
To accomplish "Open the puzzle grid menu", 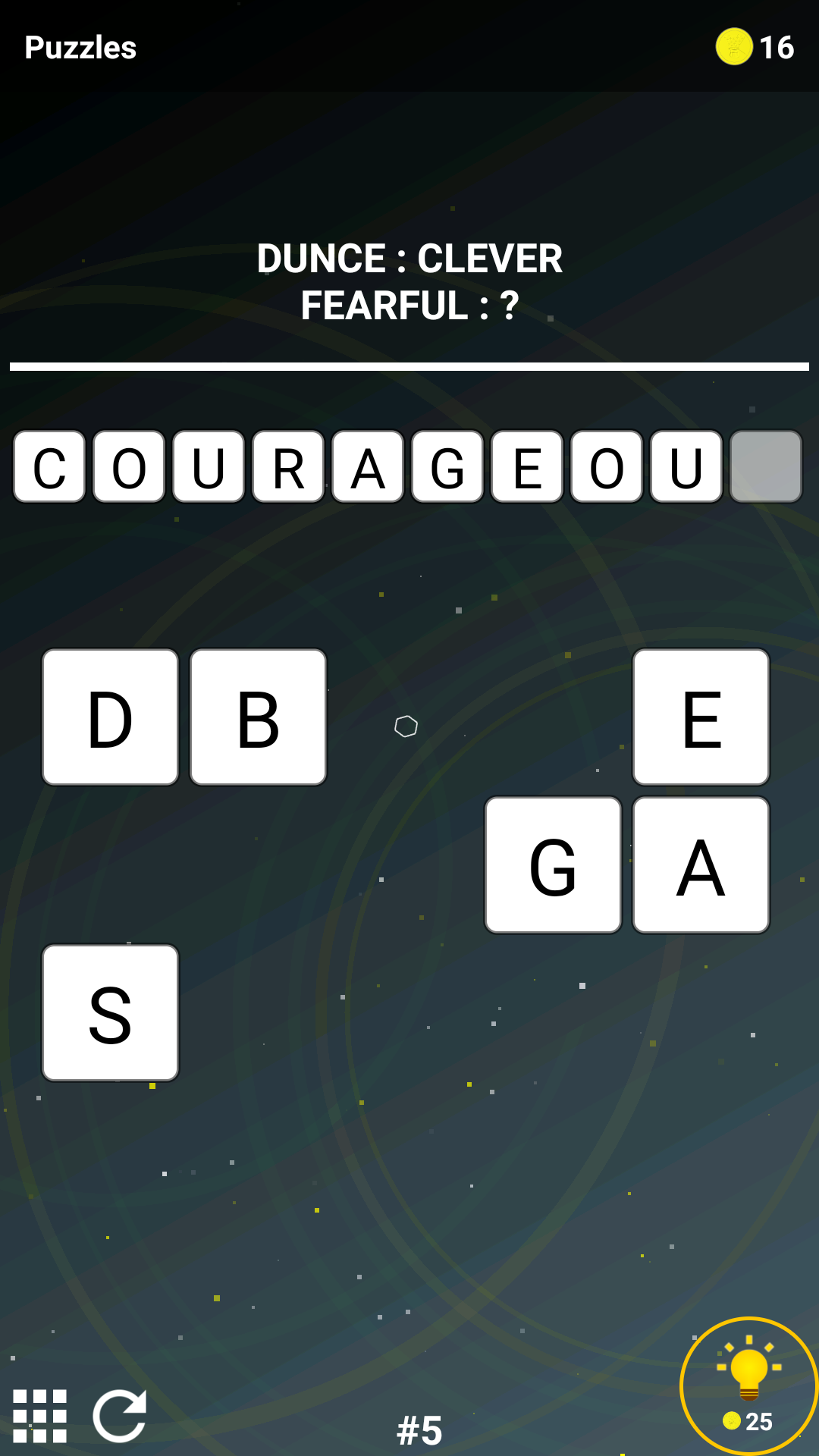I will point(40,1416).
